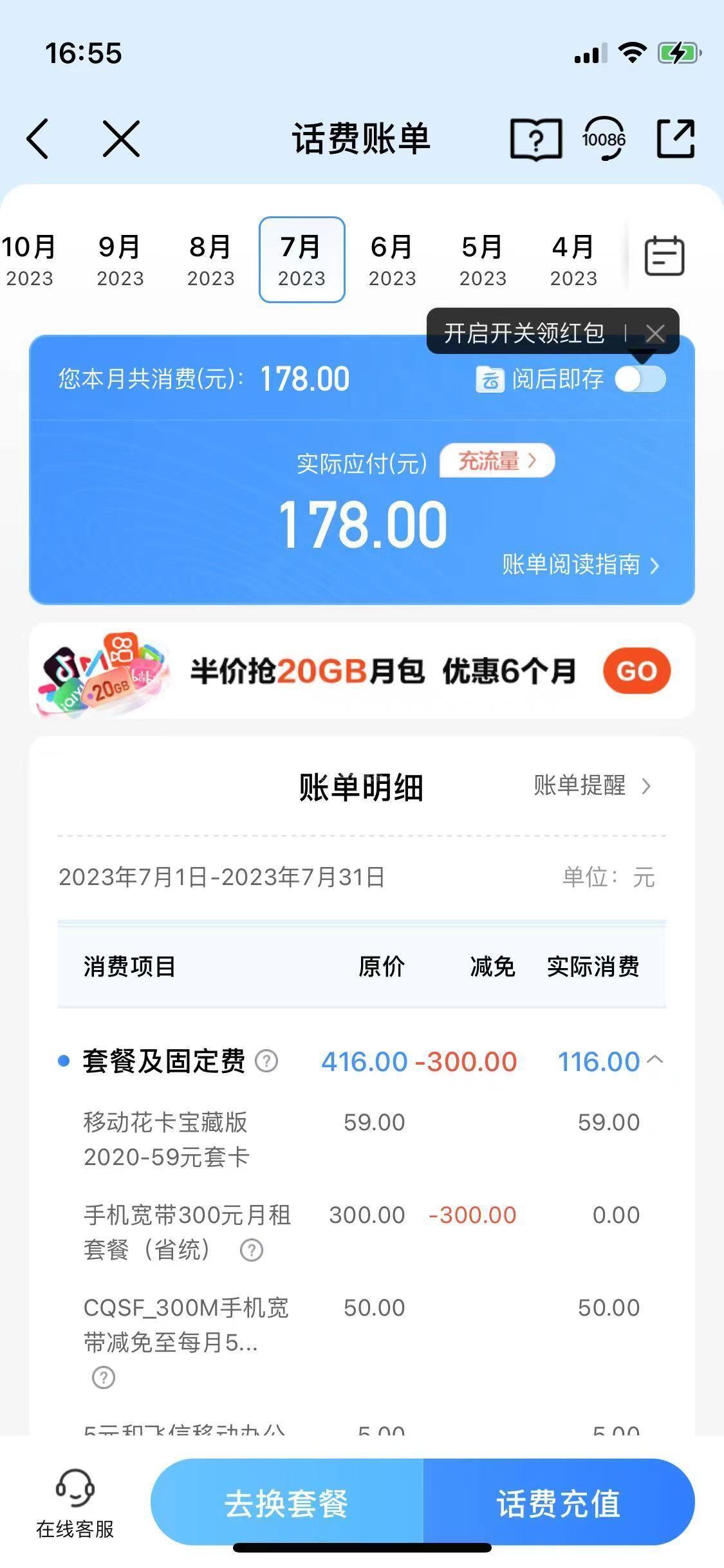Tap the 话费充值 button
Viewport: 724px width, 1568px height.
(x=558, y=1504)
